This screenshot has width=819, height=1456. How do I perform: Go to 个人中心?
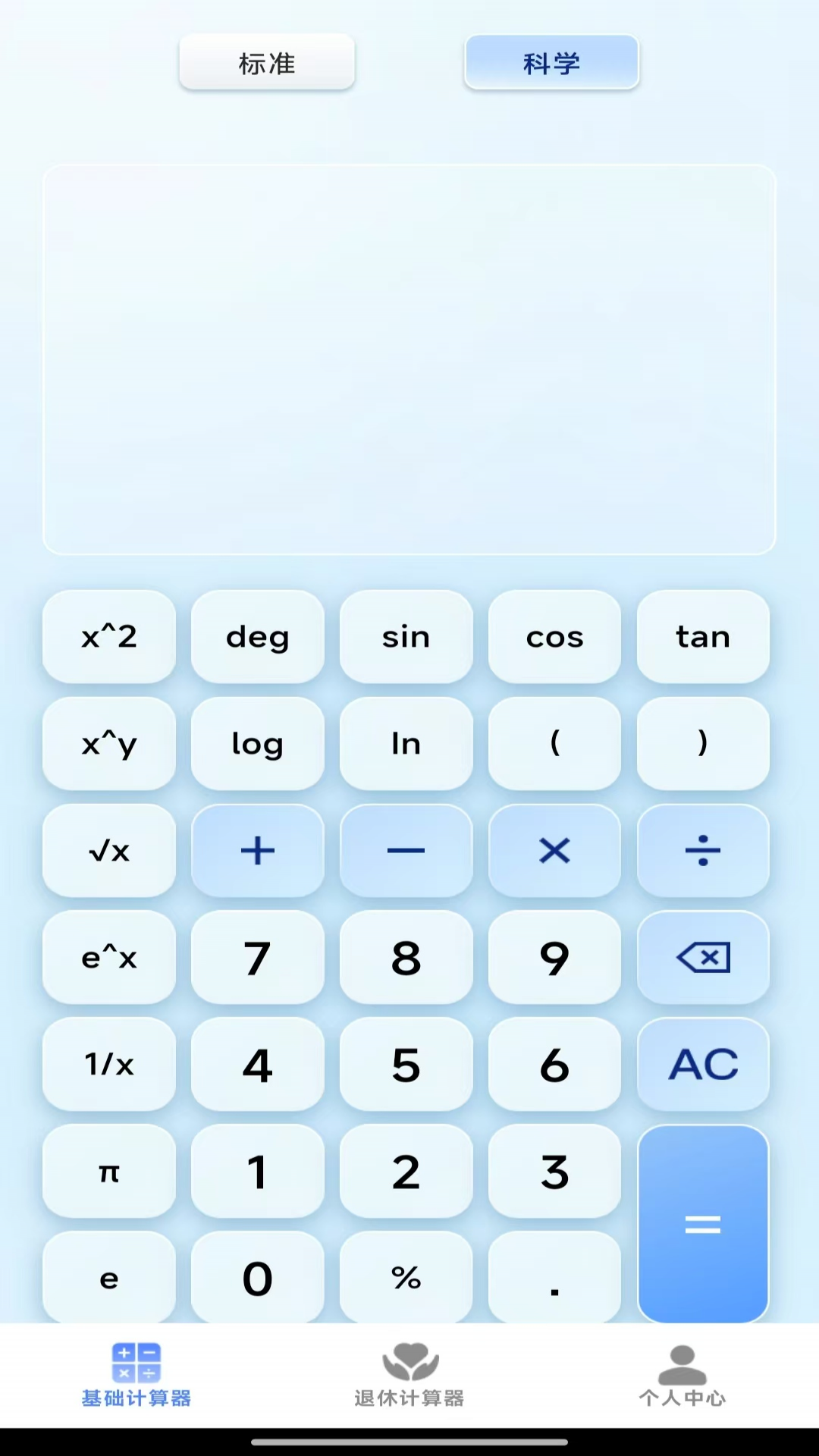click(682, 1376)
